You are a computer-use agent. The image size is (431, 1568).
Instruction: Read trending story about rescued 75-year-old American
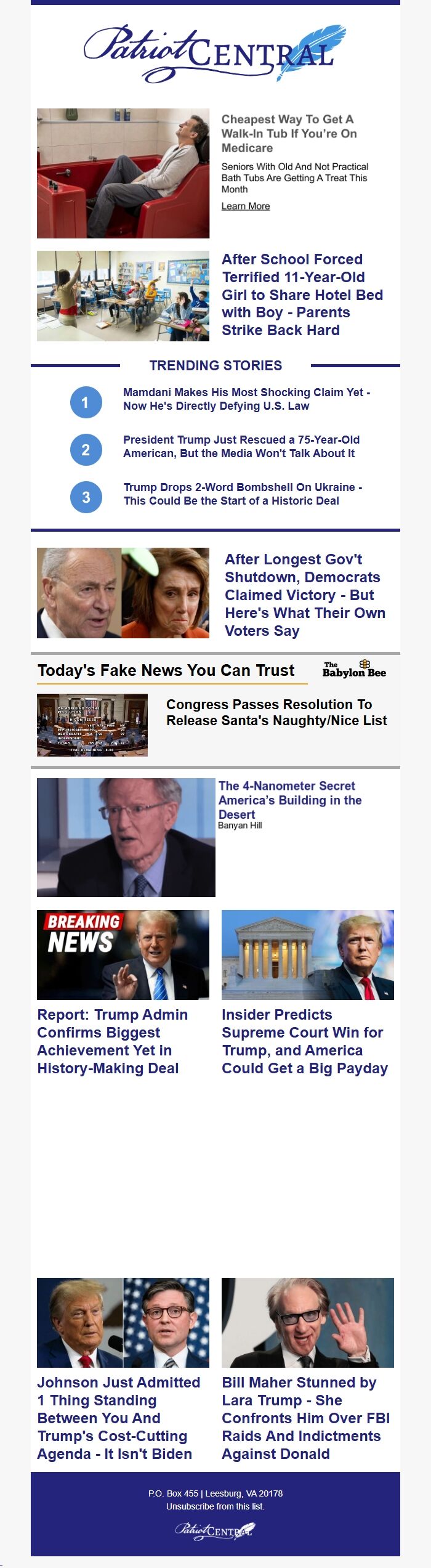click(x=241, y=447)
